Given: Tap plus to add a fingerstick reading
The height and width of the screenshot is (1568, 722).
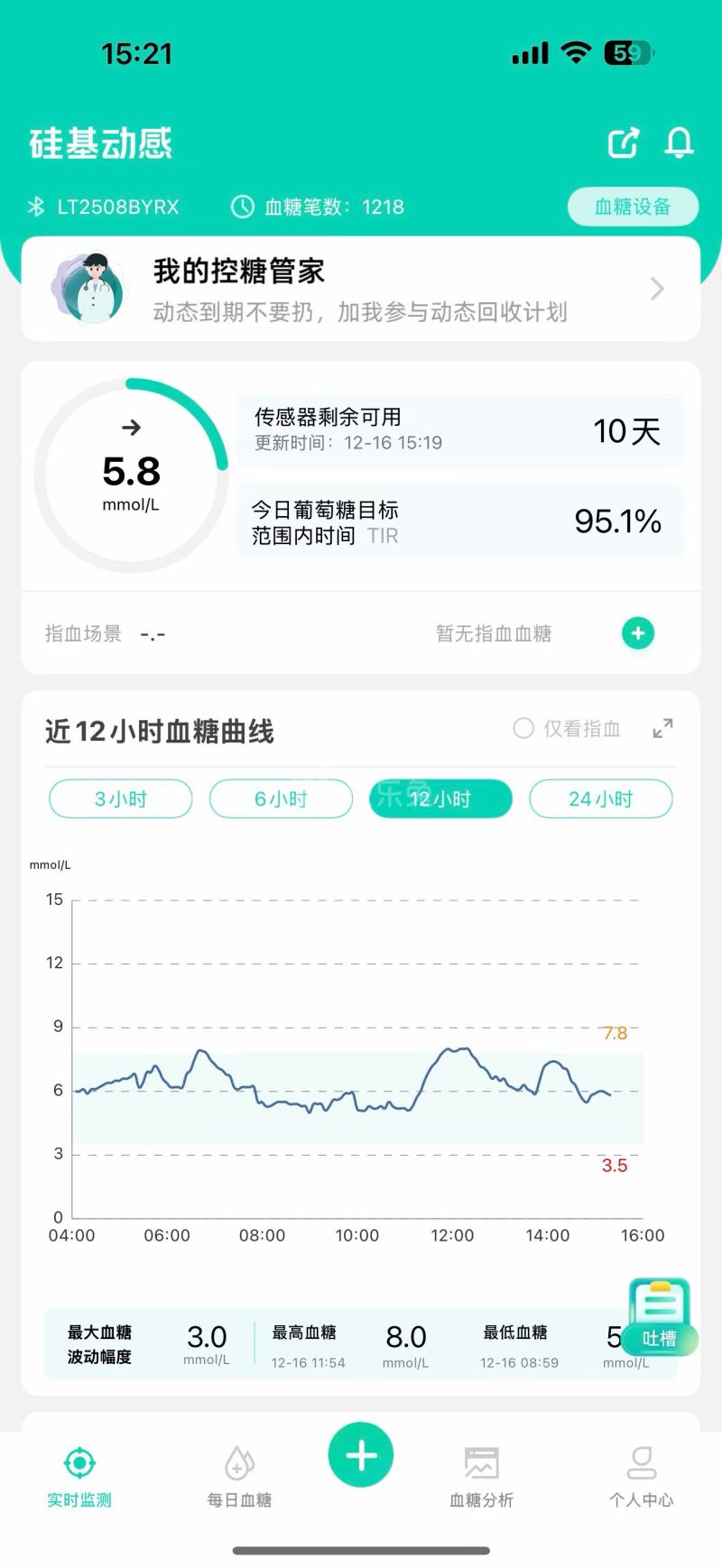Looking at the screenshot, I should click(x=638, y=633).
